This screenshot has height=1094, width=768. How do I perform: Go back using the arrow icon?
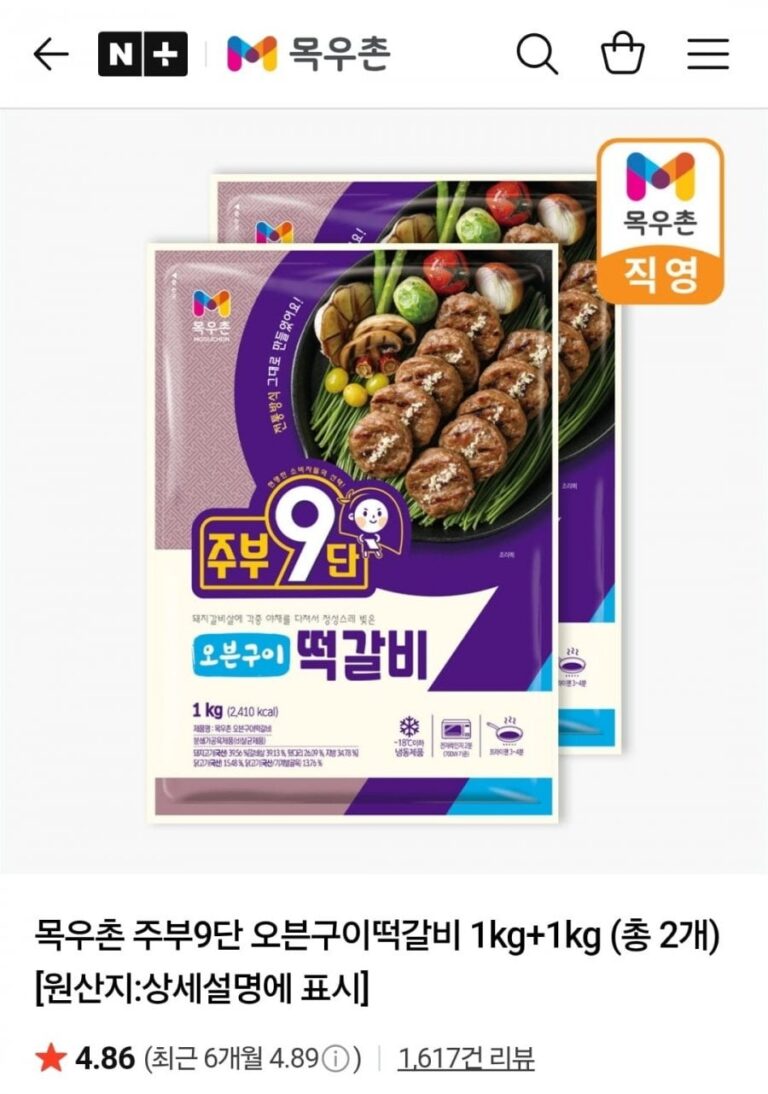(50, 55)
